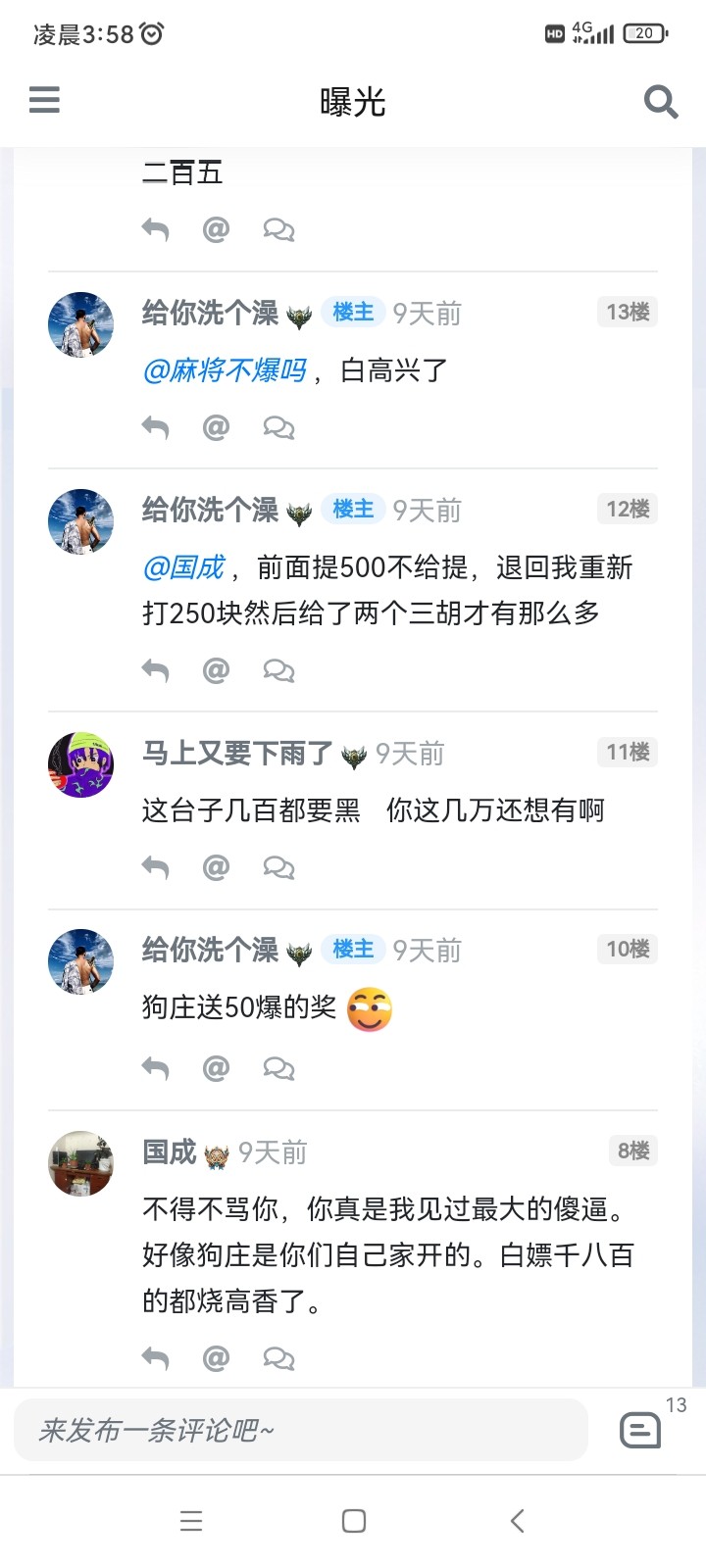Open the @麻将不爆吗 mention link
This screenshot has width=706, height=1568.
(x=225, y=370)
